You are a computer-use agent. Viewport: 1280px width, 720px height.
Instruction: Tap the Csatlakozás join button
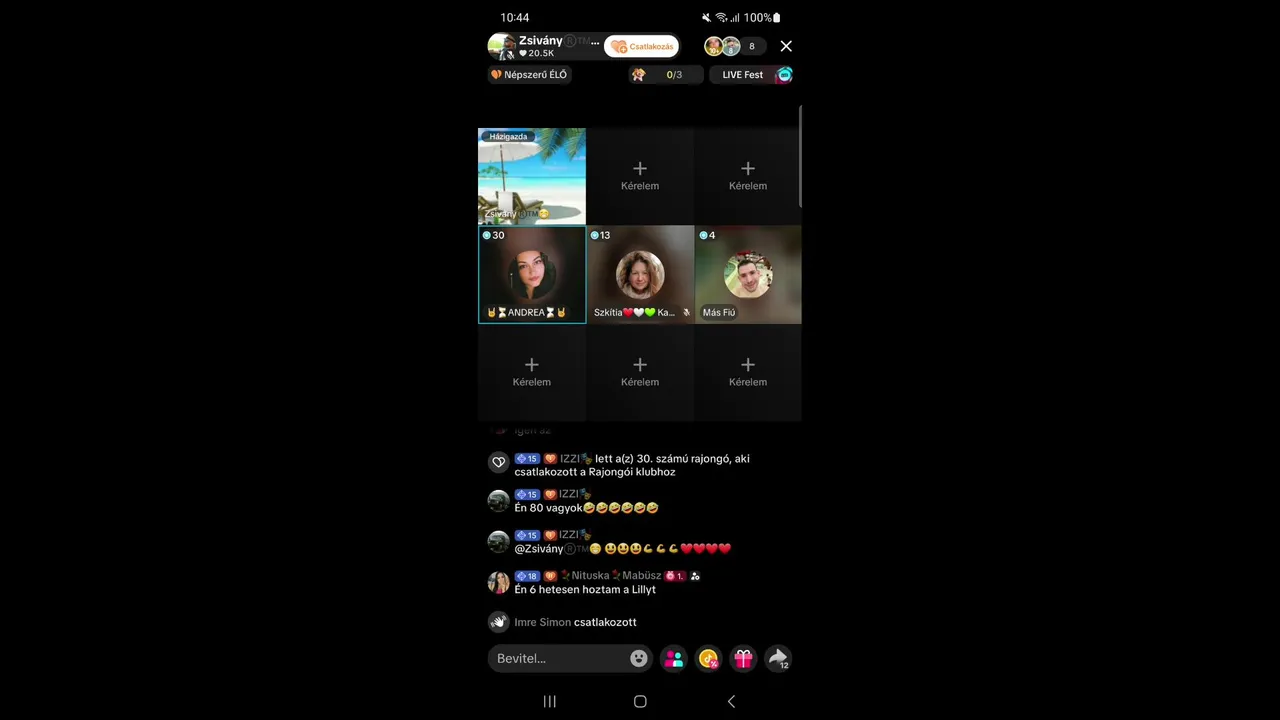click(642, 46)
